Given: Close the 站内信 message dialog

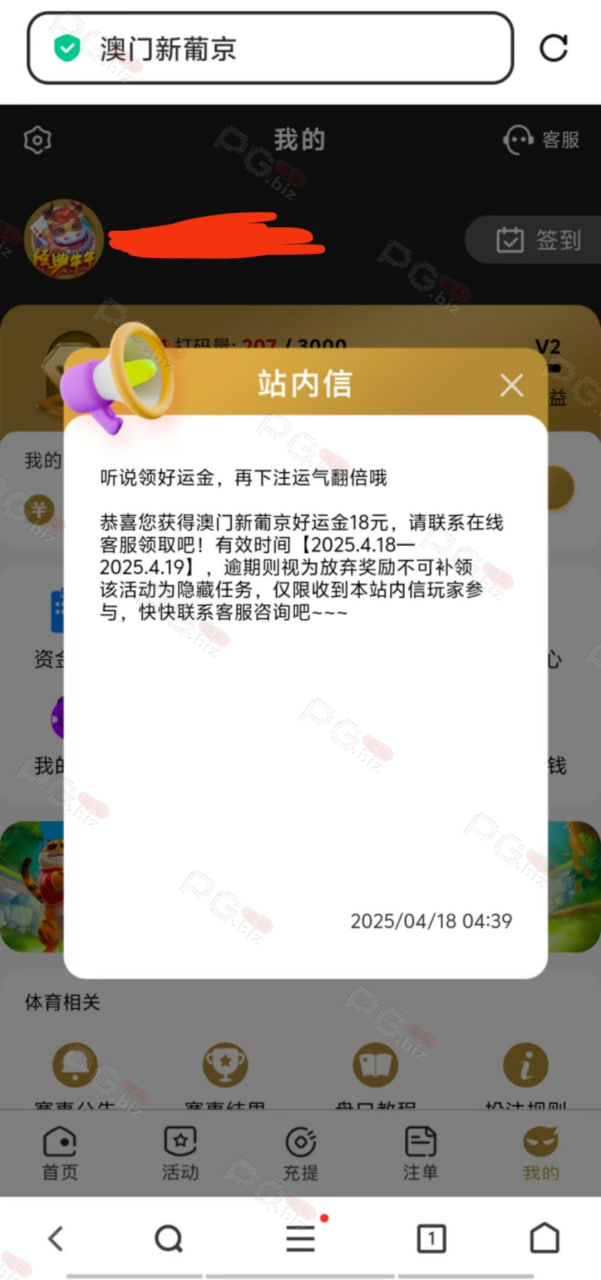Looking at the screenshot, I should pyautogui.click(x=512, y=386).
